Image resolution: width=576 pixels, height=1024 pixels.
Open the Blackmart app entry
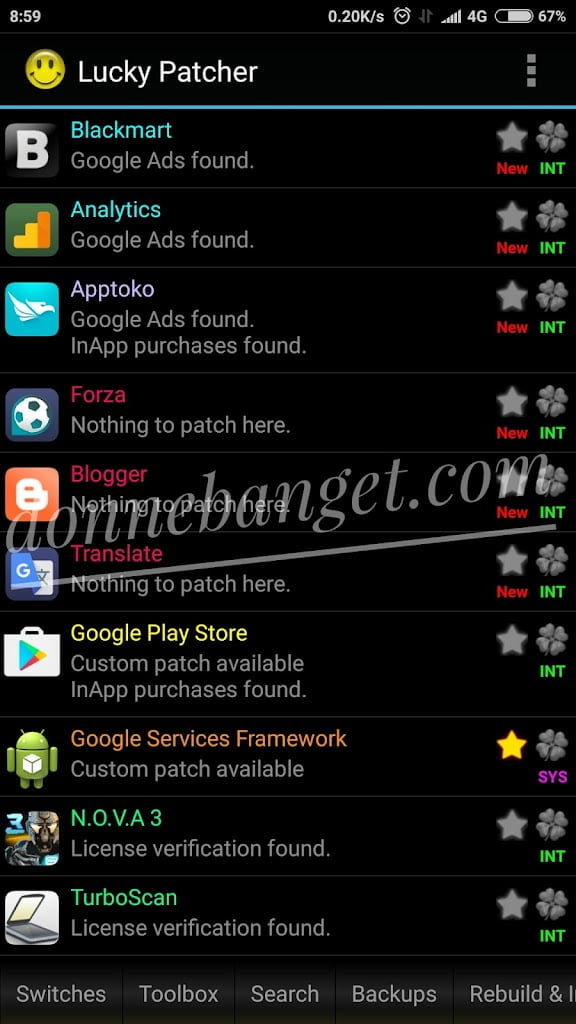click(288, 148)
